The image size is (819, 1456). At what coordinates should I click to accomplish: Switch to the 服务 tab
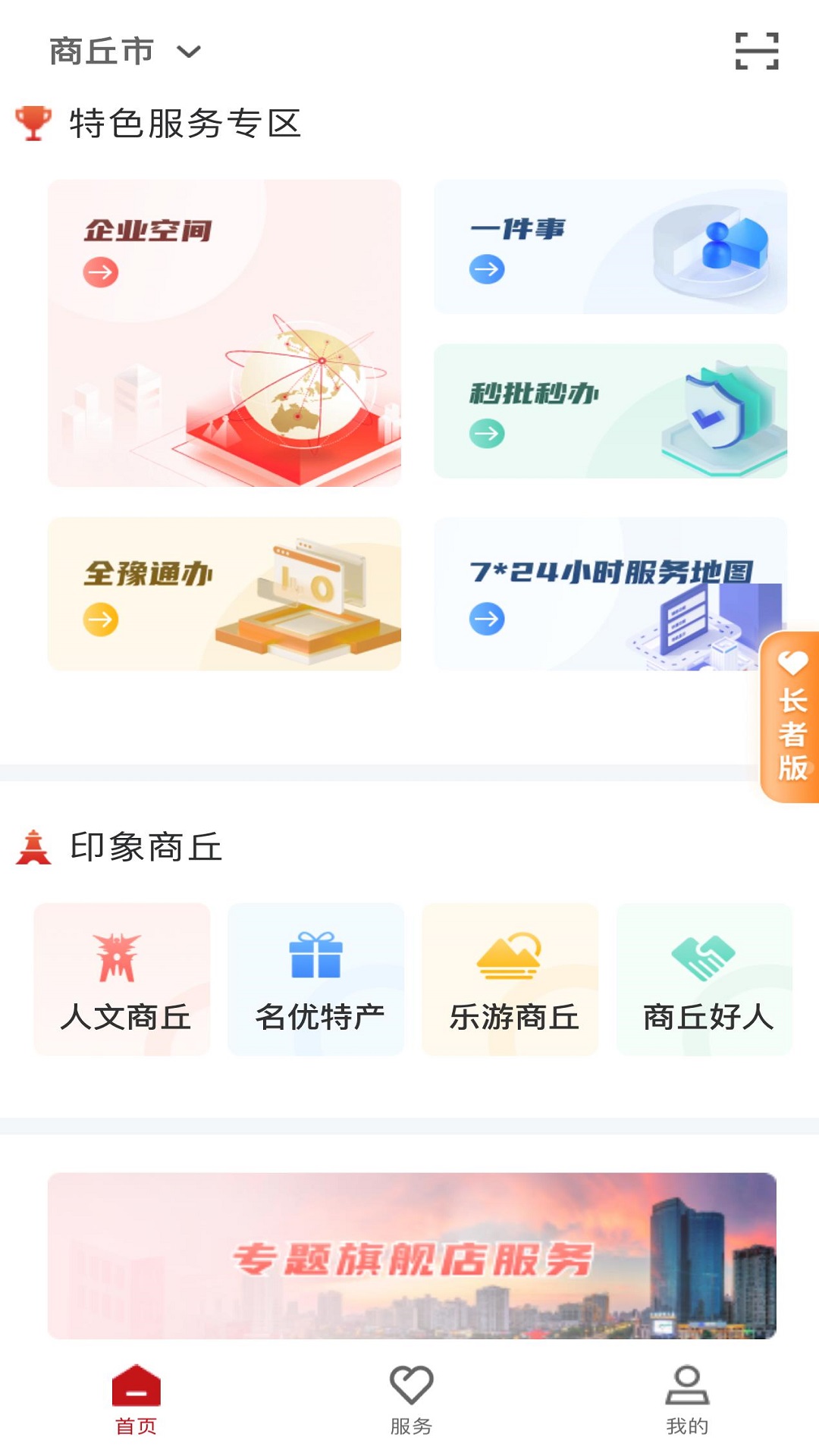tap(411, 1399)
